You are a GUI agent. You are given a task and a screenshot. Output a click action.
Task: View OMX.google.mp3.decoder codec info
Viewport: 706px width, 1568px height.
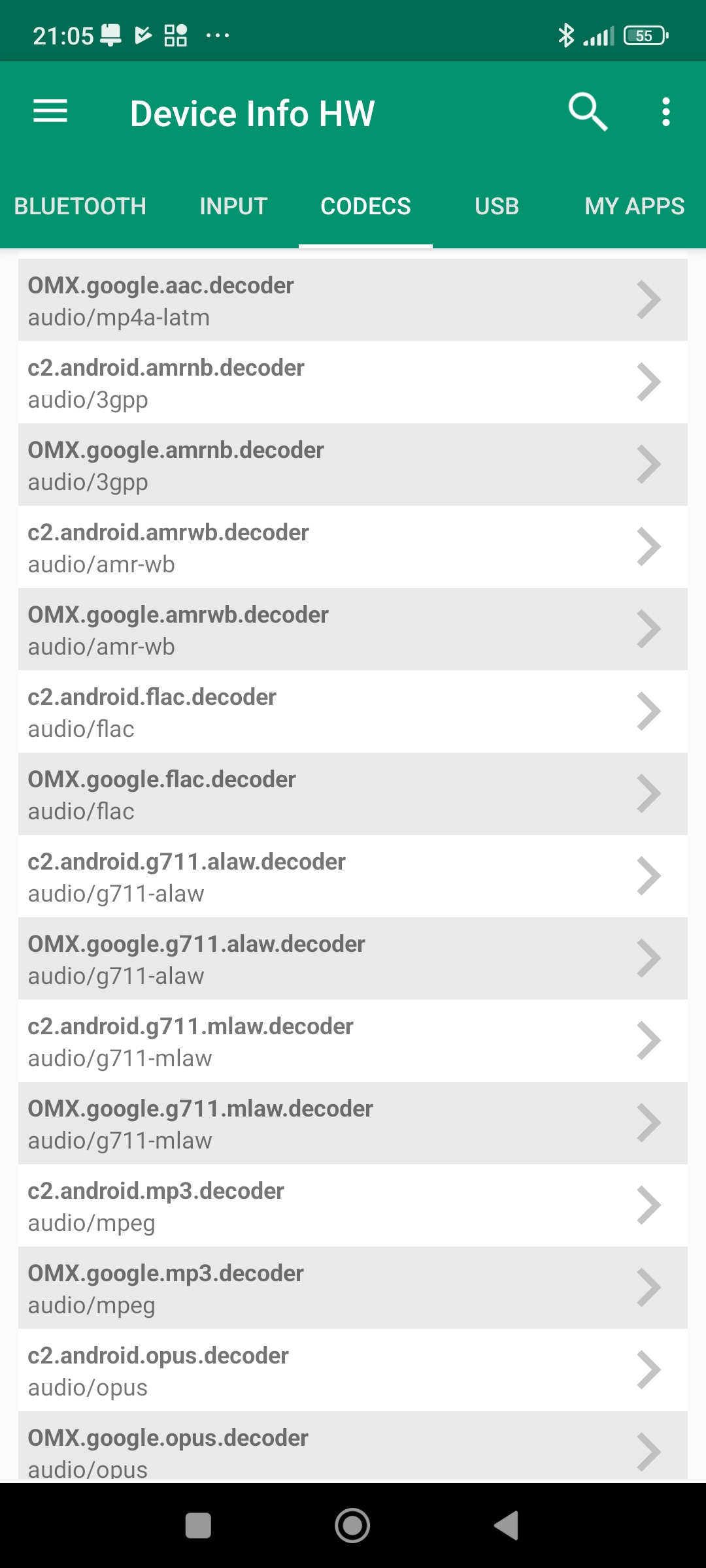click(352, 1288)
